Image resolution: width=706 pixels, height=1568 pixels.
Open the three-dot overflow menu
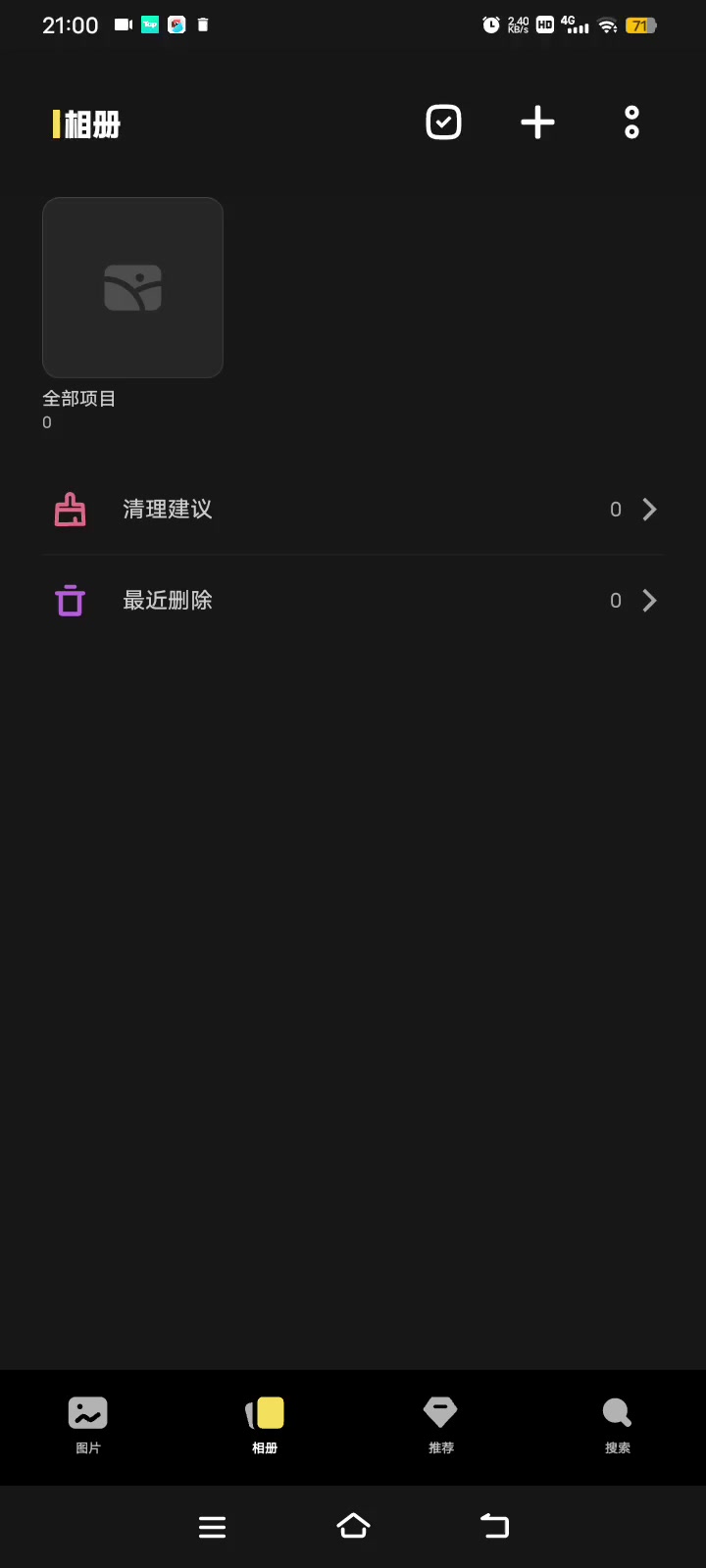631,122
